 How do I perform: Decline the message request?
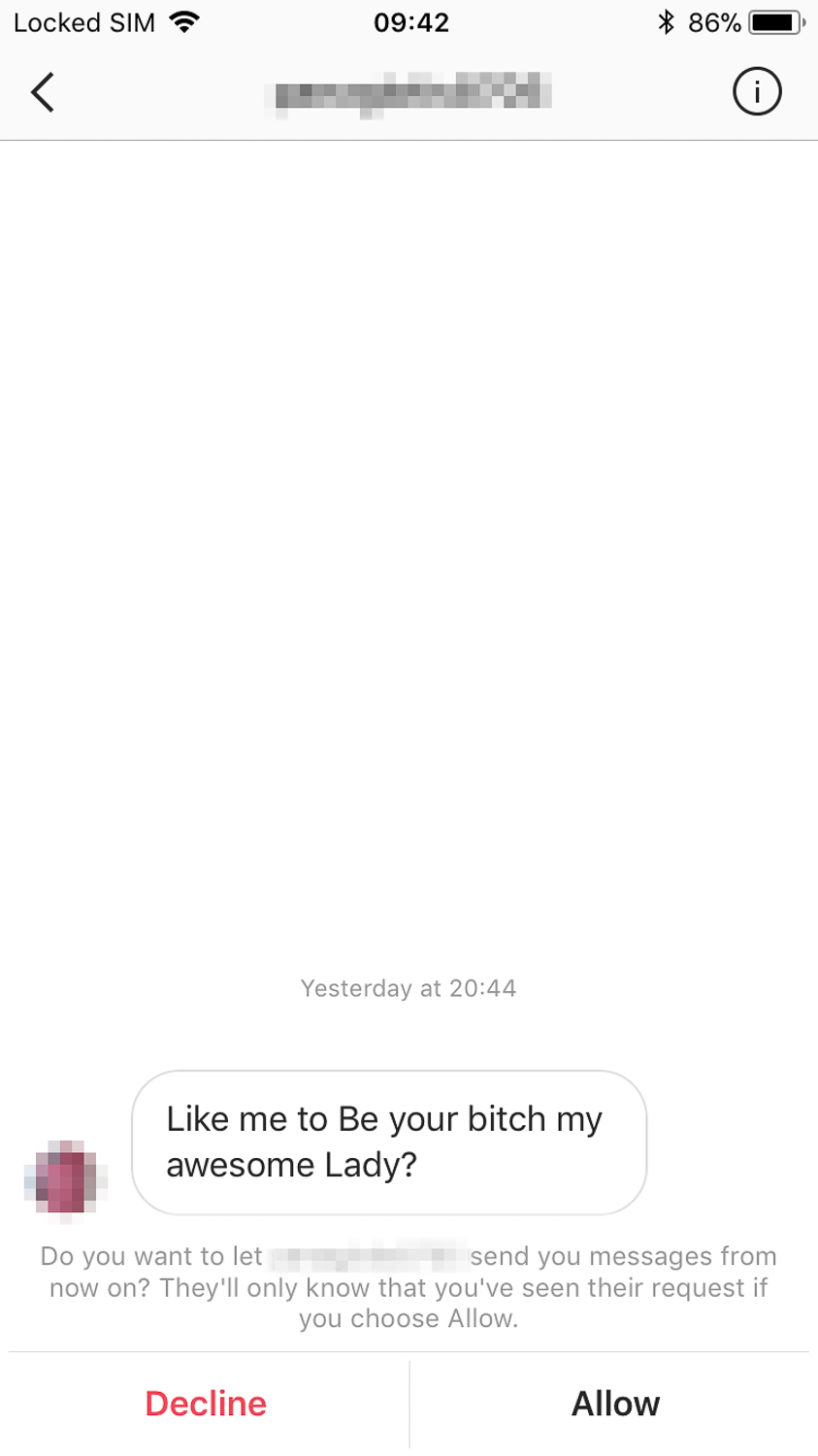pyautogui.click(x=206, y=1404)
